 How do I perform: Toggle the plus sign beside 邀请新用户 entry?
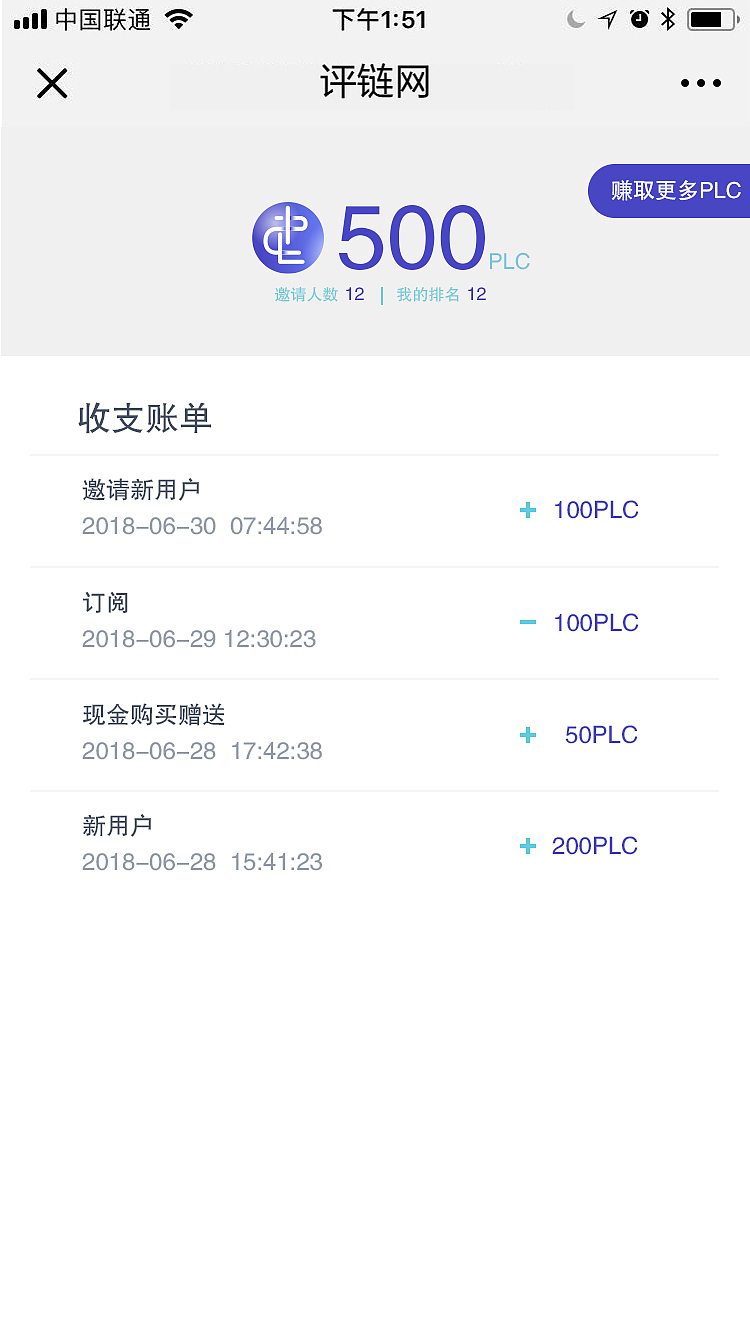click(x=527, y=510)
